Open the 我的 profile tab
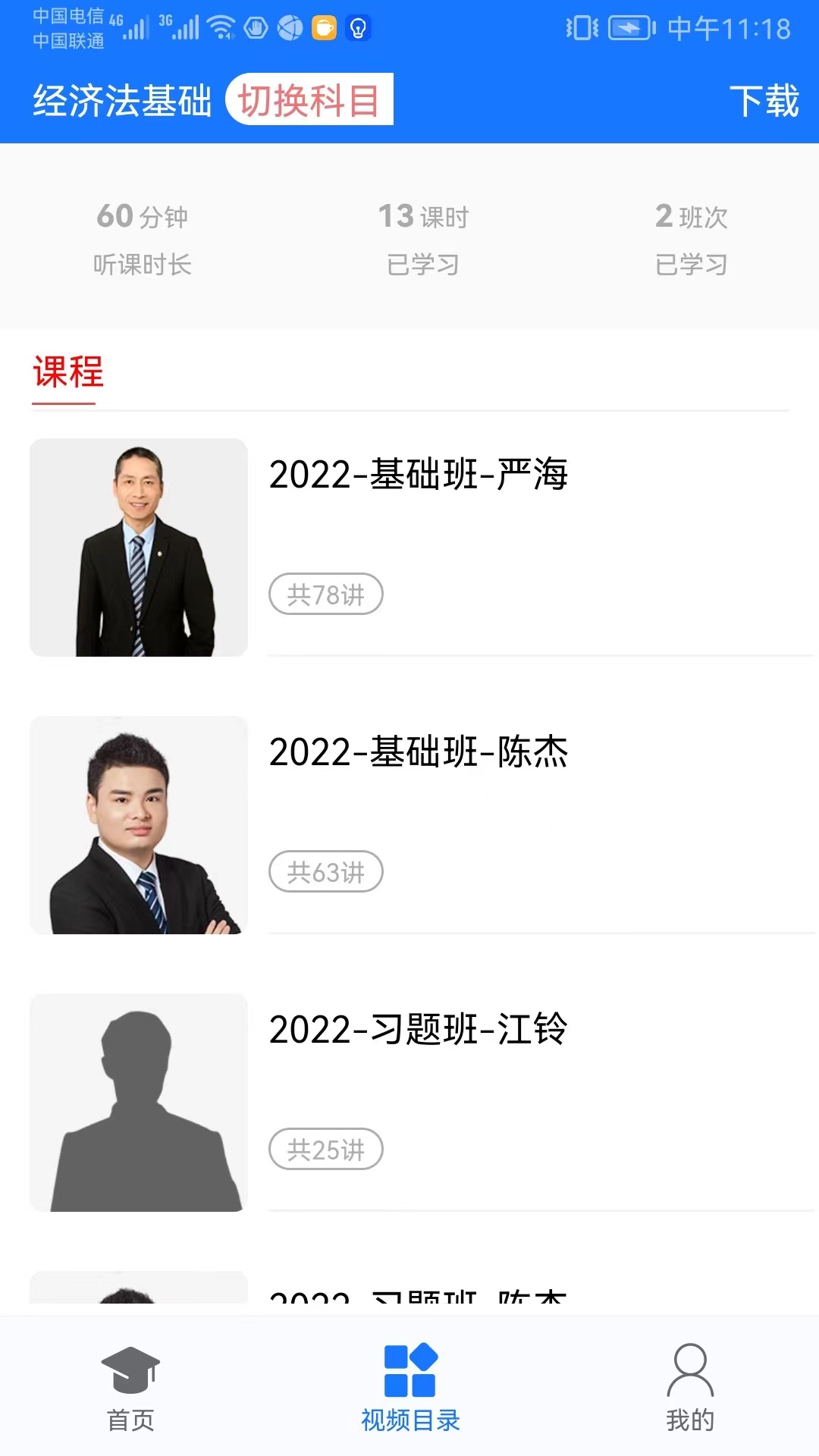 click(689, 1388)
